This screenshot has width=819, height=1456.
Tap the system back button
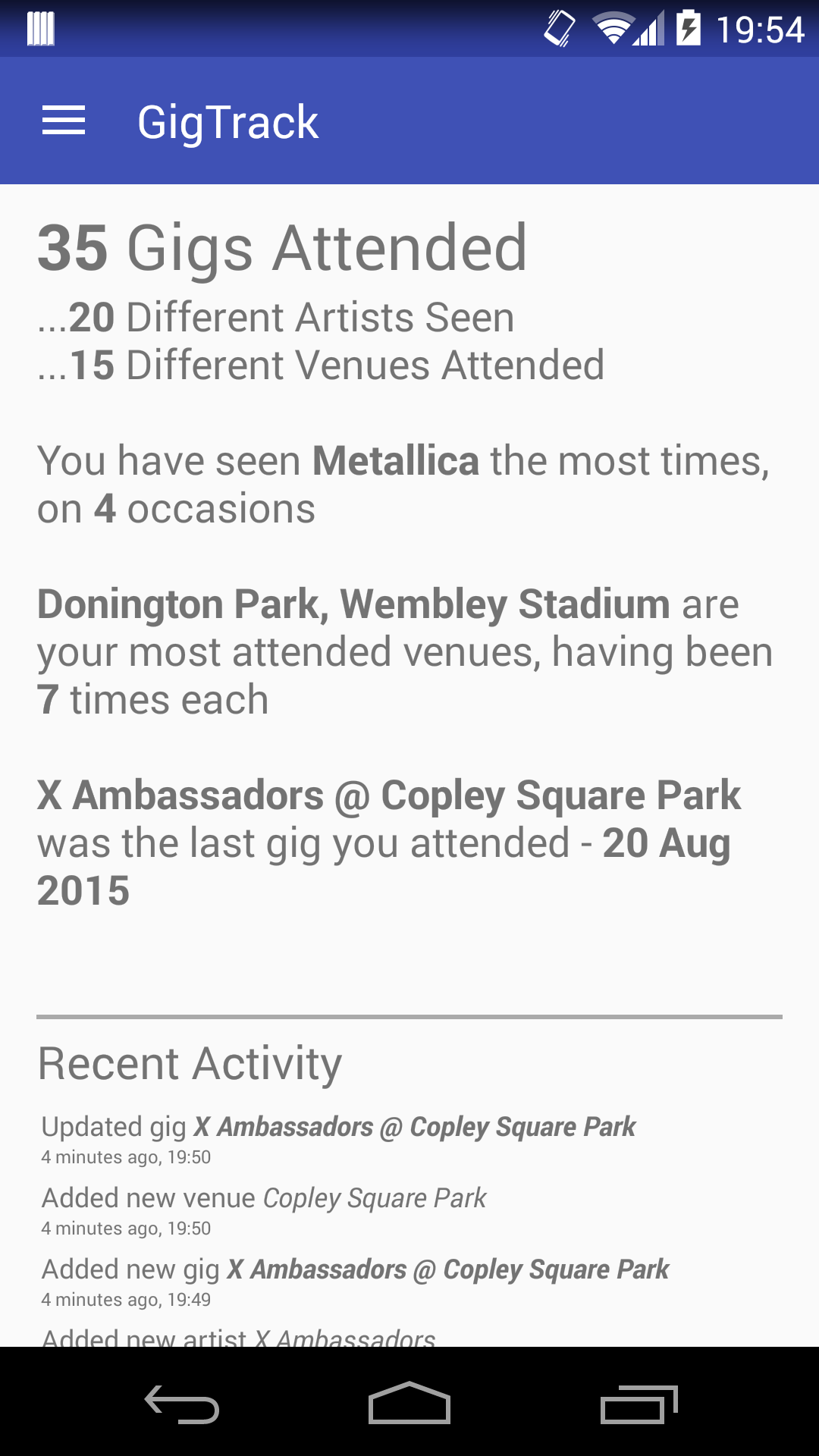click(182, 1404)
